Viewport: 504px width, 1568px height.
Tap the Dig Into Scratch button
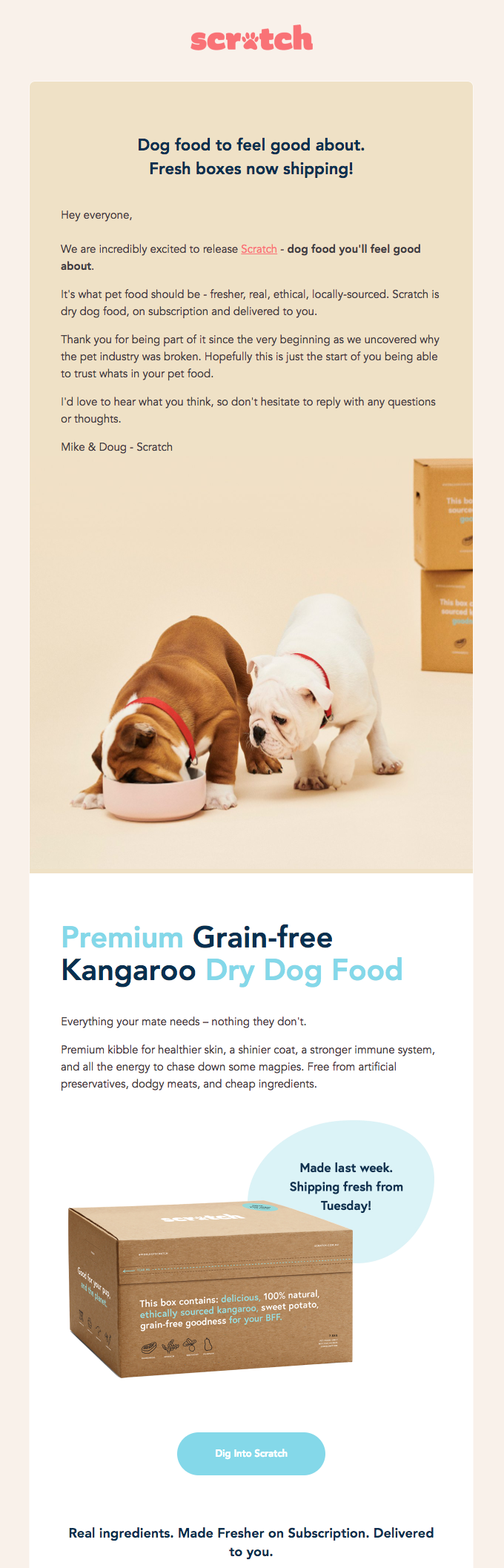pyautogui.click(x=251, y=1453)
